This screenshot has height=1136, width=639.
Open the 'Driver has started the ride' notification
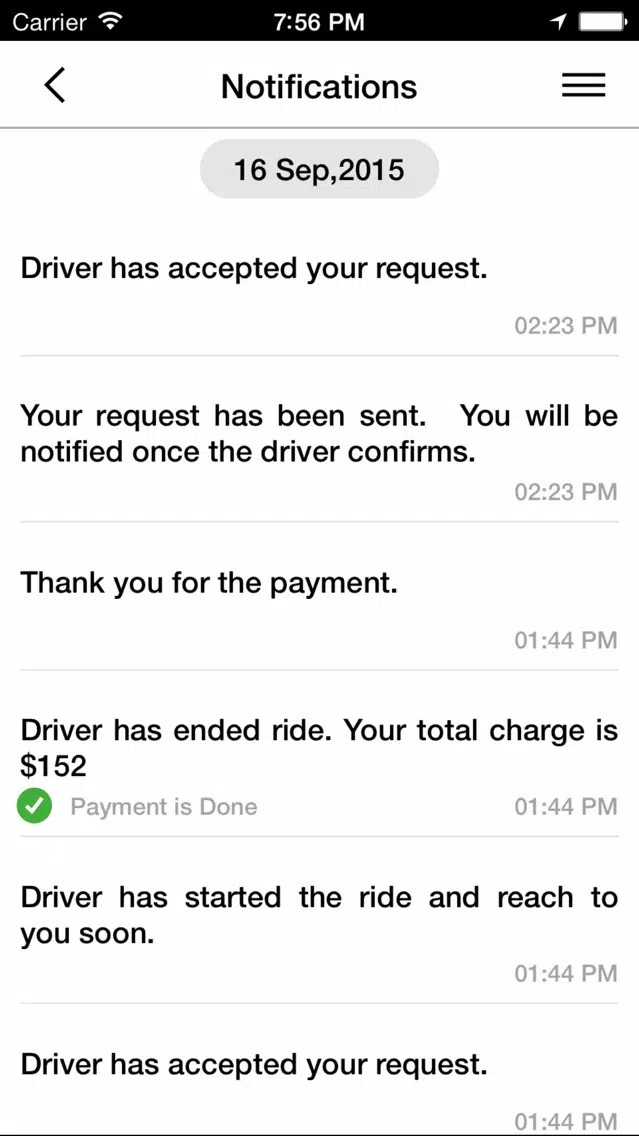pos(320,921)
